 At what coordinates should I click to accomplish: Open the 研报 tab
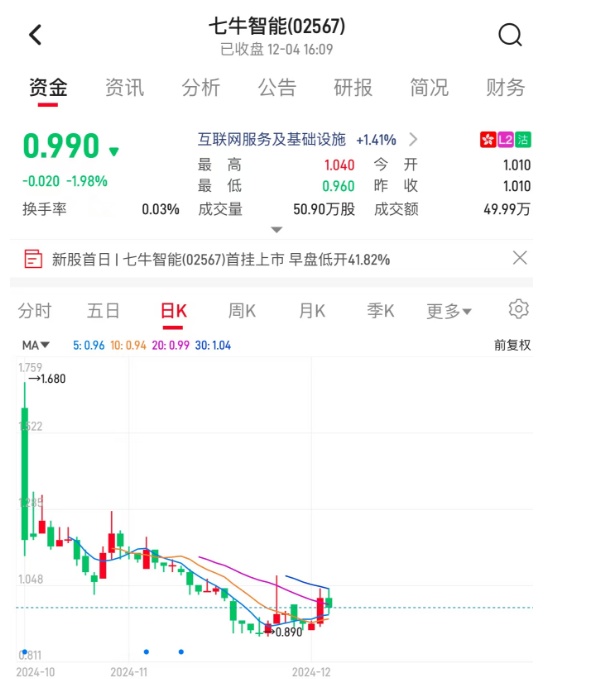(x=353, y=87)
